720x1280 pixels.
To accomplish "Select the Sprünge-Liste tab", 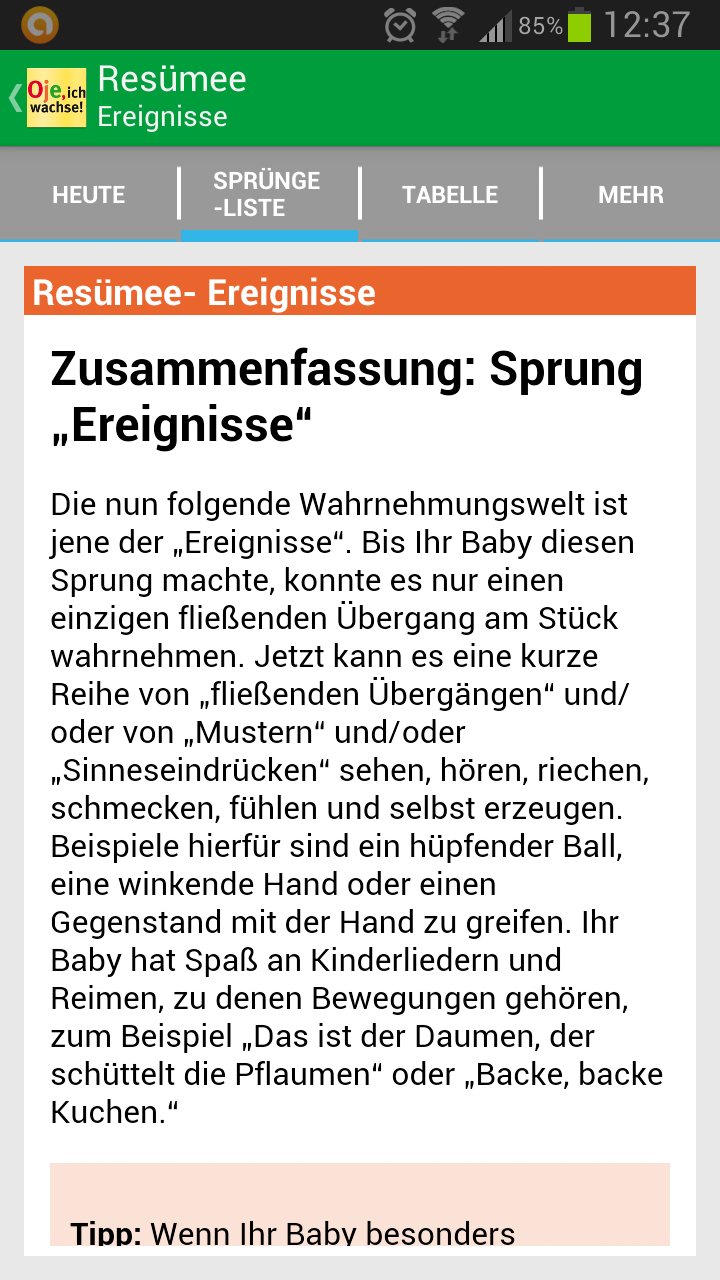I will click(x=269, y=195).
